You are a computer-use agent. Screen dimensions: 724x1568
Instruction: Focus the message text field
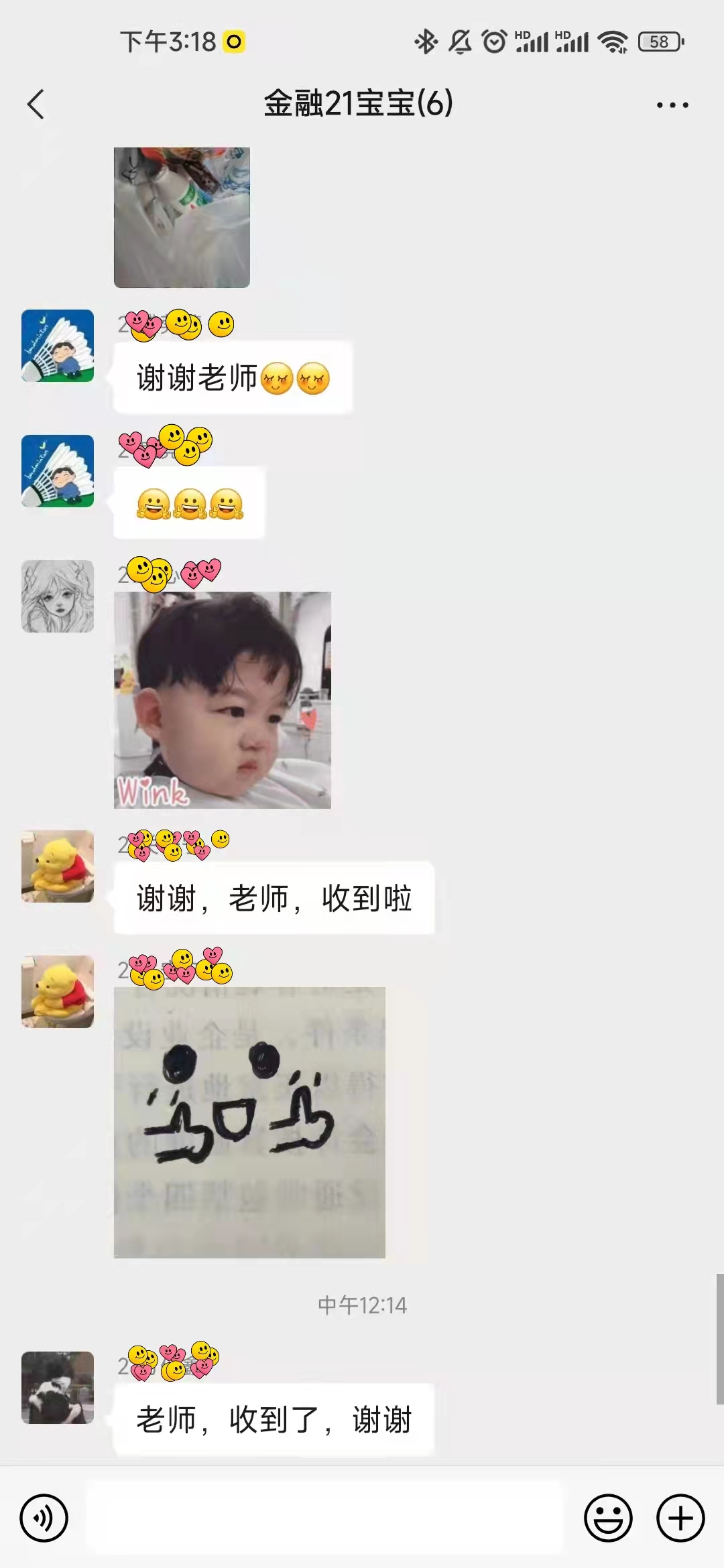tap(326, 1518)
